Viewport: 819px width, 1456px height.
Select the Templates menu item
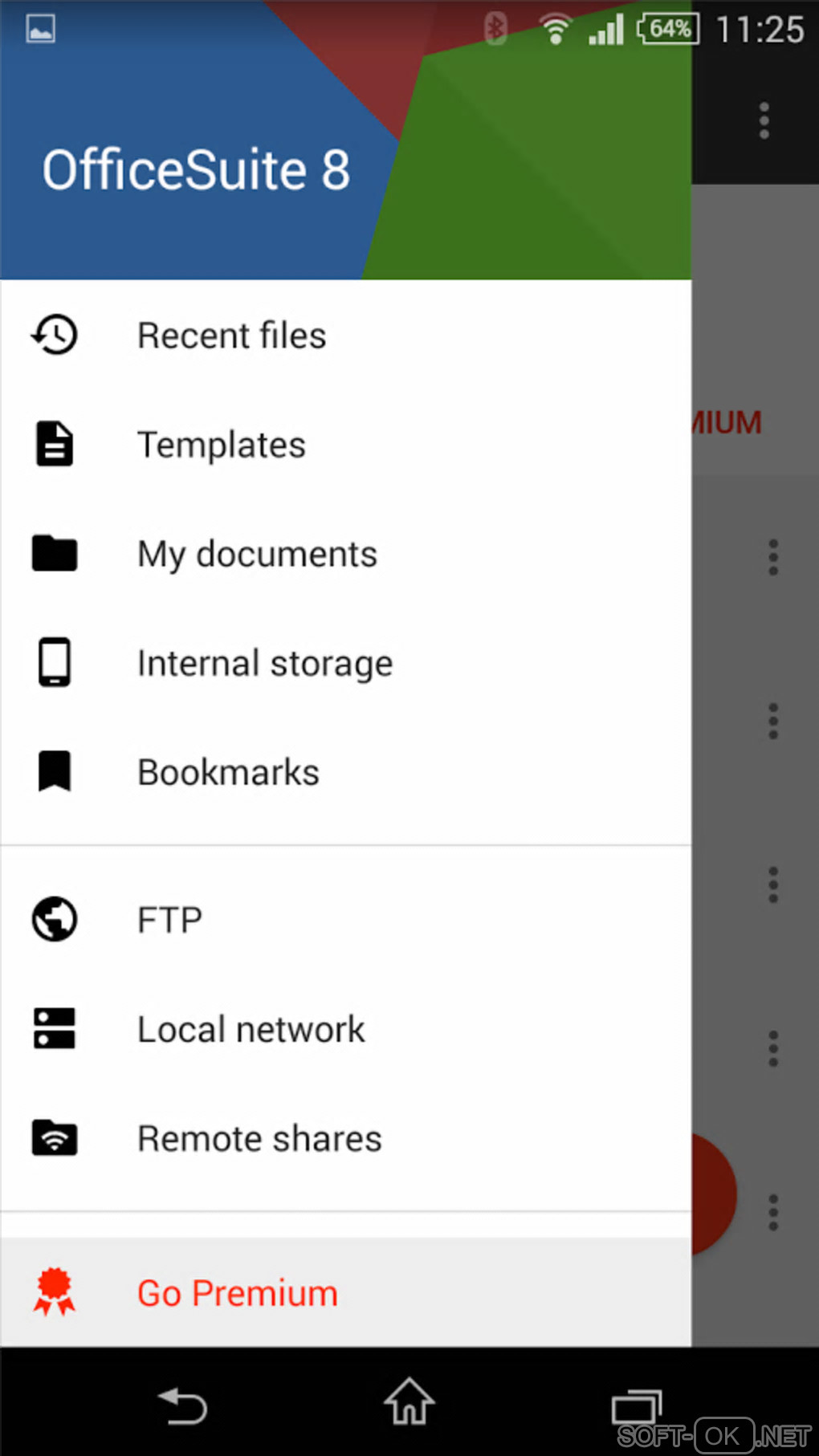point(222,445)
